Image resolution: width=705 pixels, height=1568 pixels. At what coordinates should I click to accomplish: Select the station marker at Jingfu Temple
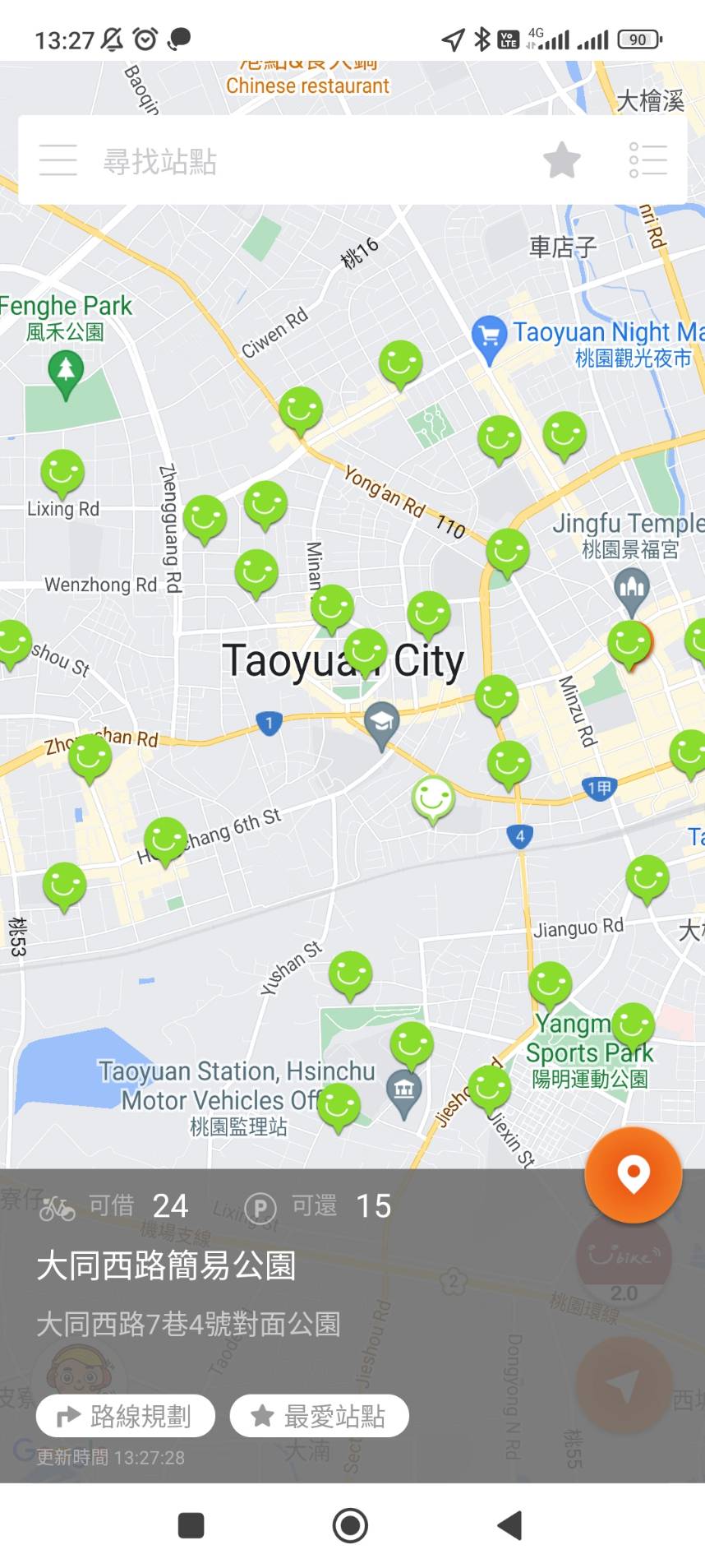629,642
